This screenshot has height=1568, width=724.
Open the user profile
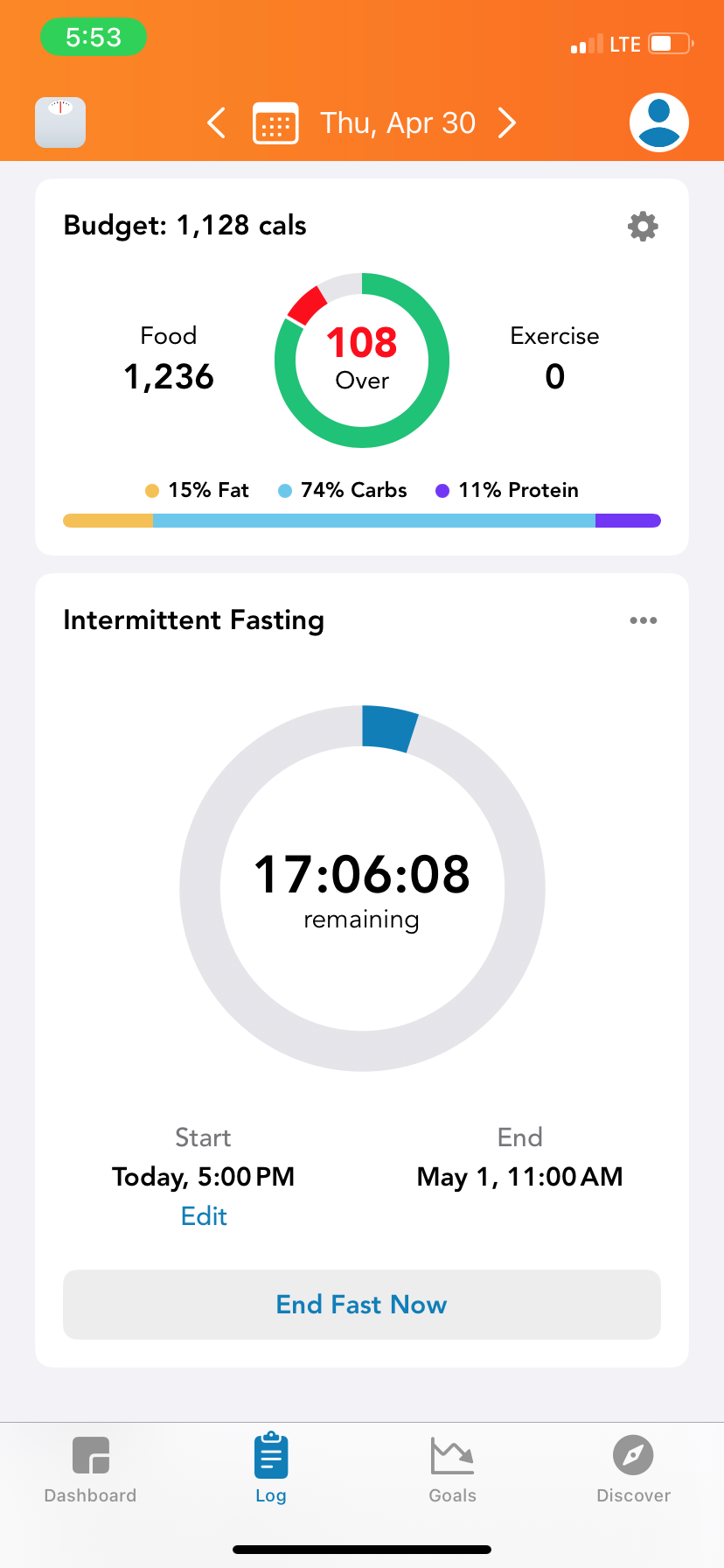coord(659,122)
